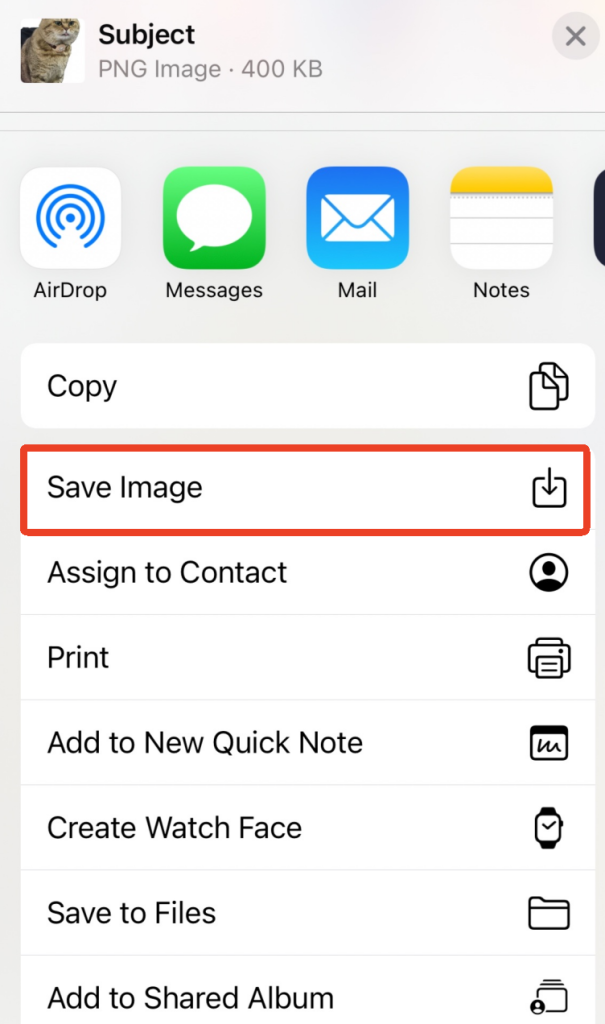Share the image using Mail
This screenshot has width=605, height=1024.
[357, 218]
